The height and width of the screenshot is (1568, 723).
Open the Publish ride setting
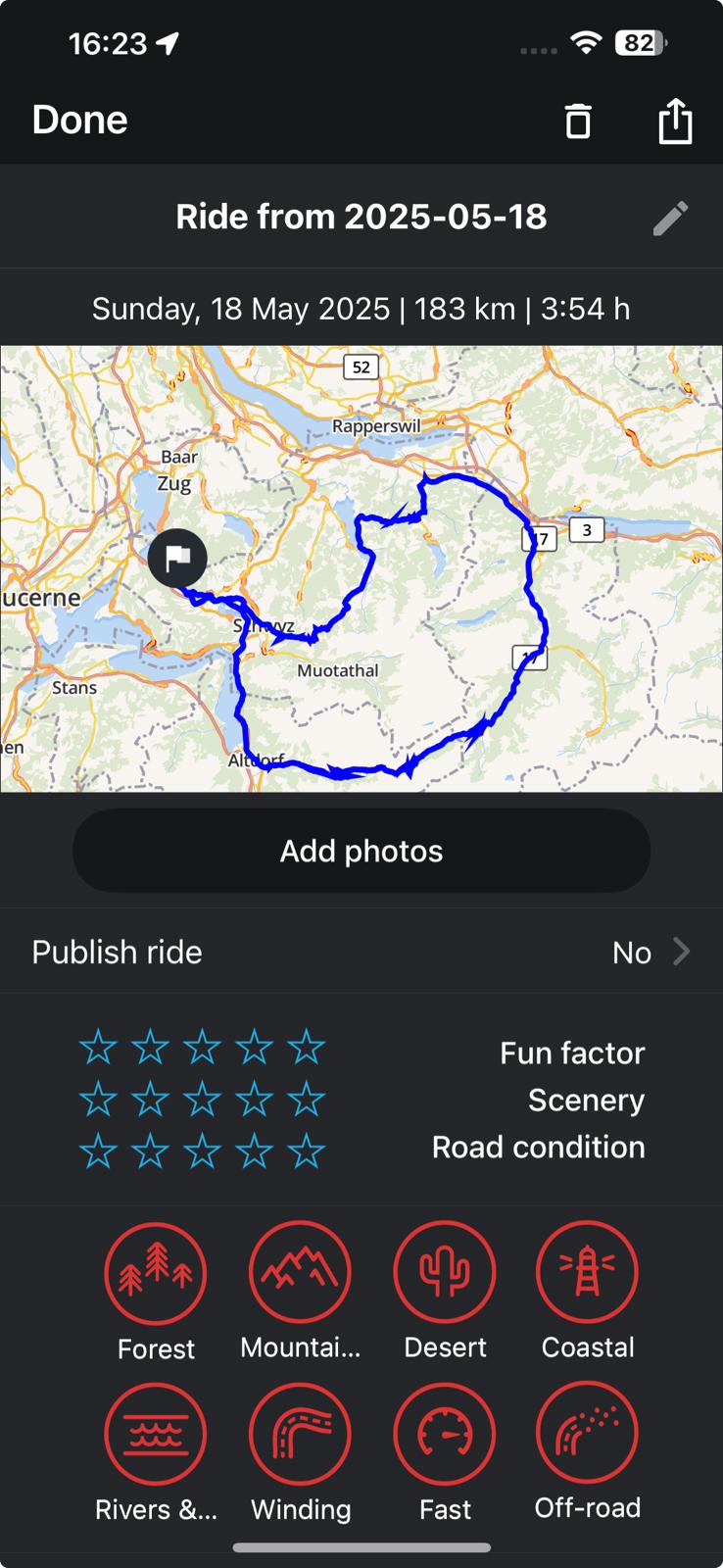pyautogui.click(x=361, y=952)
